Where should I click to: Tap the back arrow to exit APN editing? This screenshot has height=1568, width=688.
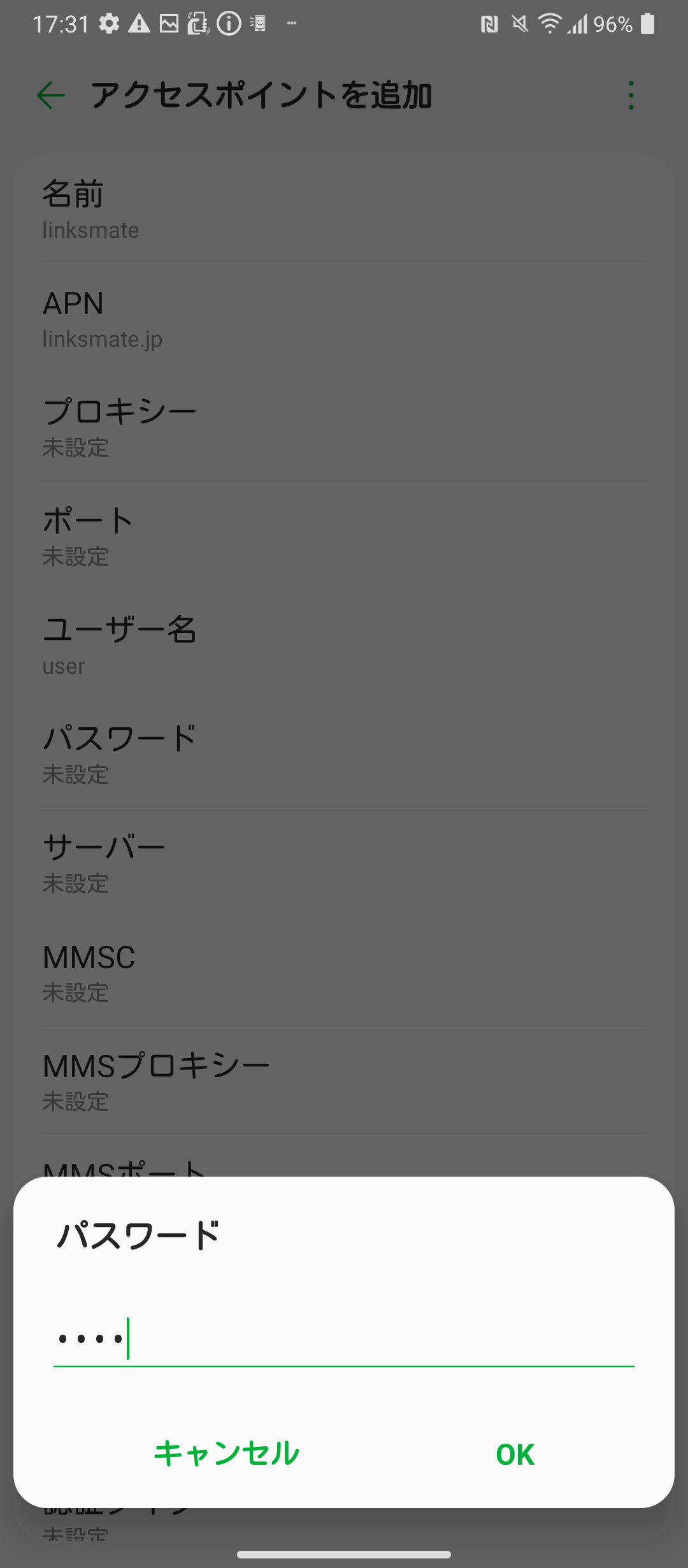click(50, 96)
